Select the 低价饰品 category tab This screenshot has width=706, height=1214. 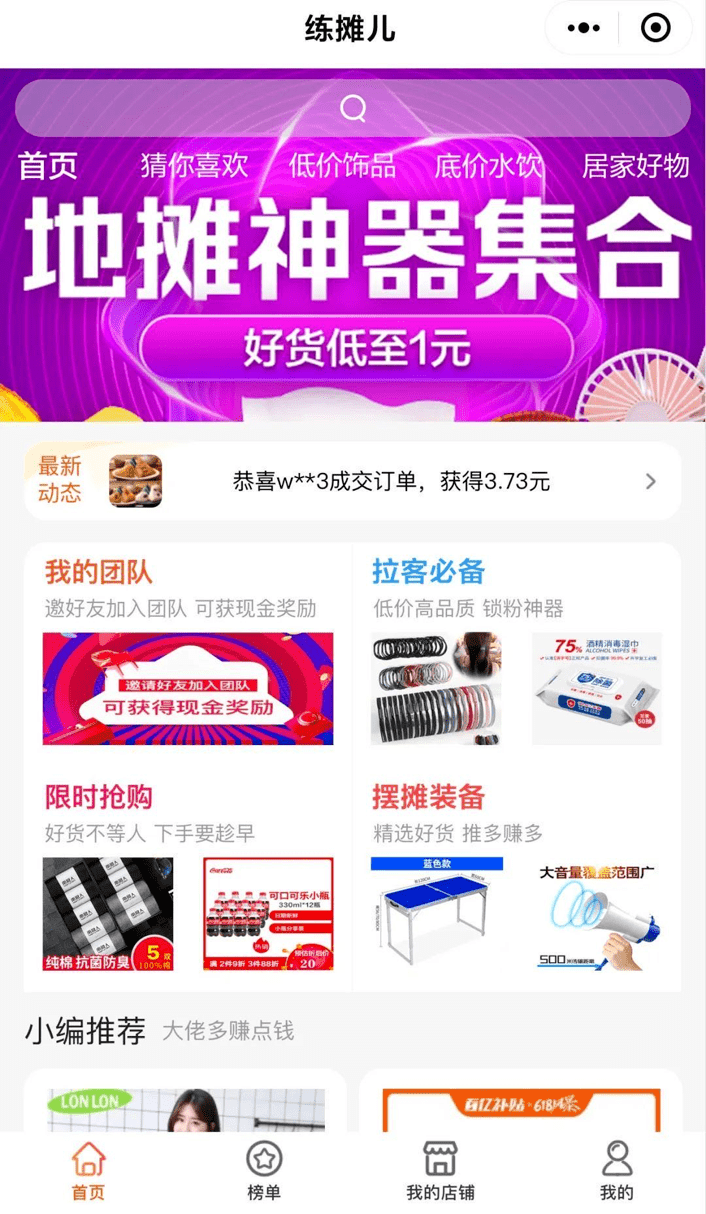click(x=342, y=166)
